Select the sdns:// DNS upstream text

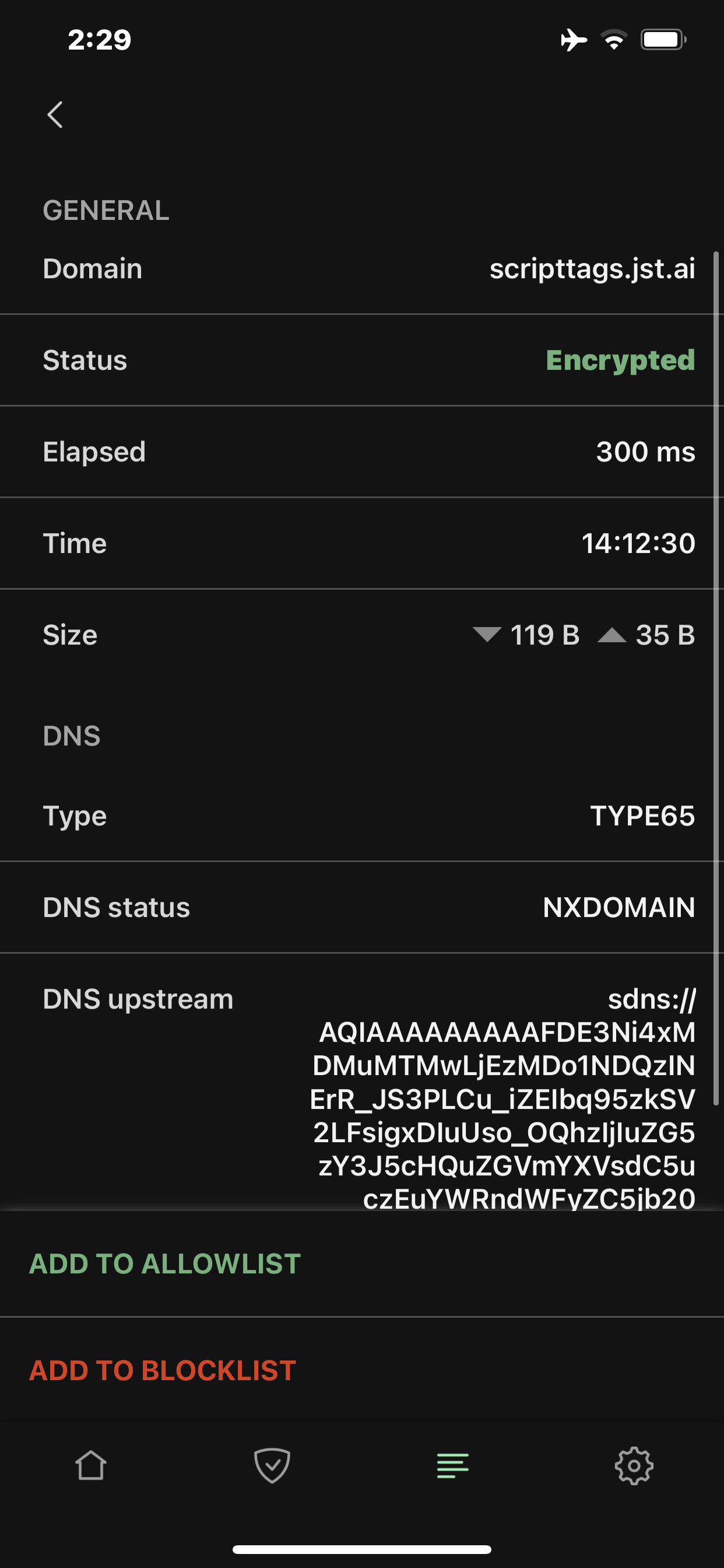505,1095
